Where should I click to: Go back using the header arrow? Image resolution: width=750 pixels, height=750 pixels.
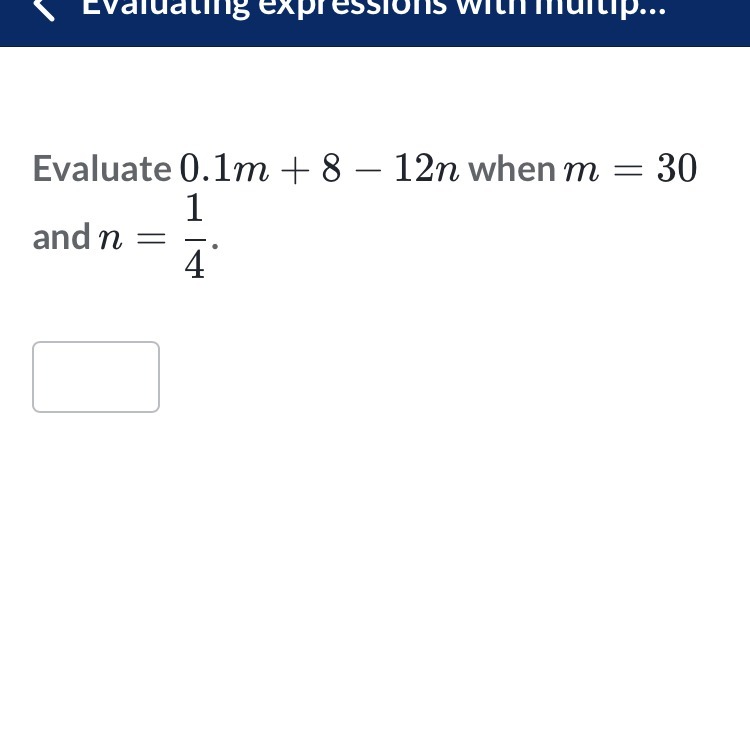click(x=43, y=9)
